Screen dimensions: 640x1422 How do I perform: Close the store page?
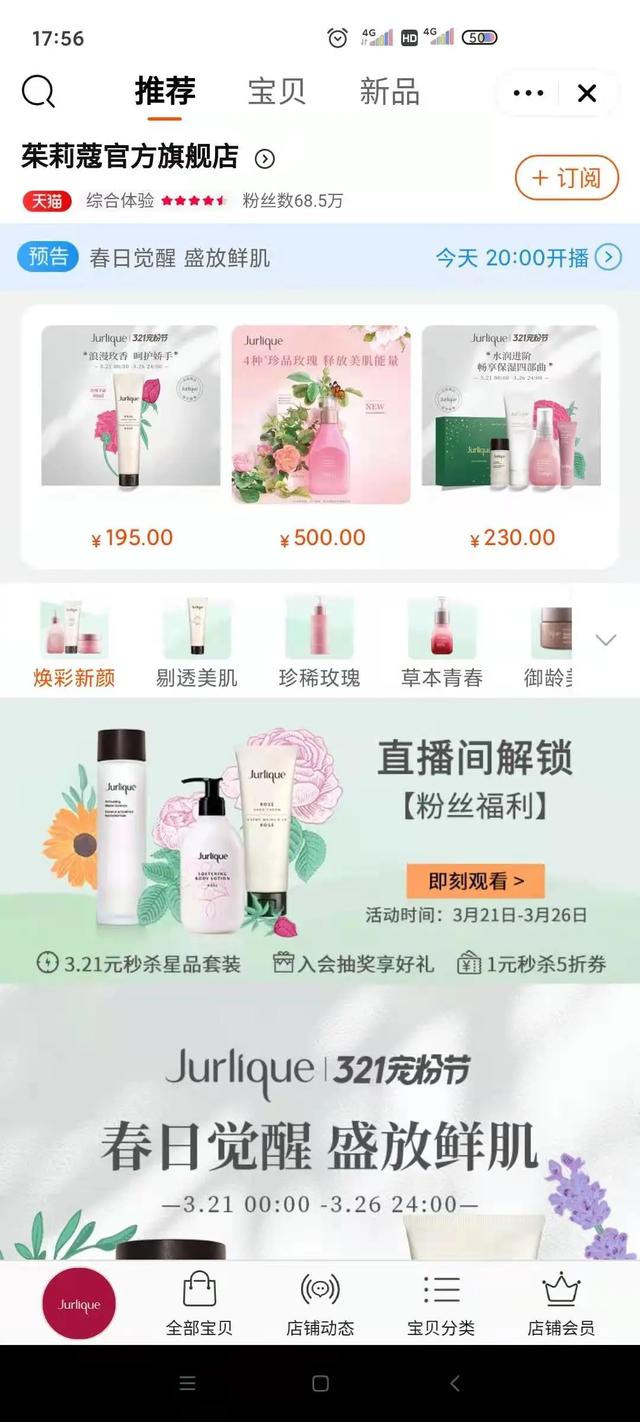click(587, 93)
